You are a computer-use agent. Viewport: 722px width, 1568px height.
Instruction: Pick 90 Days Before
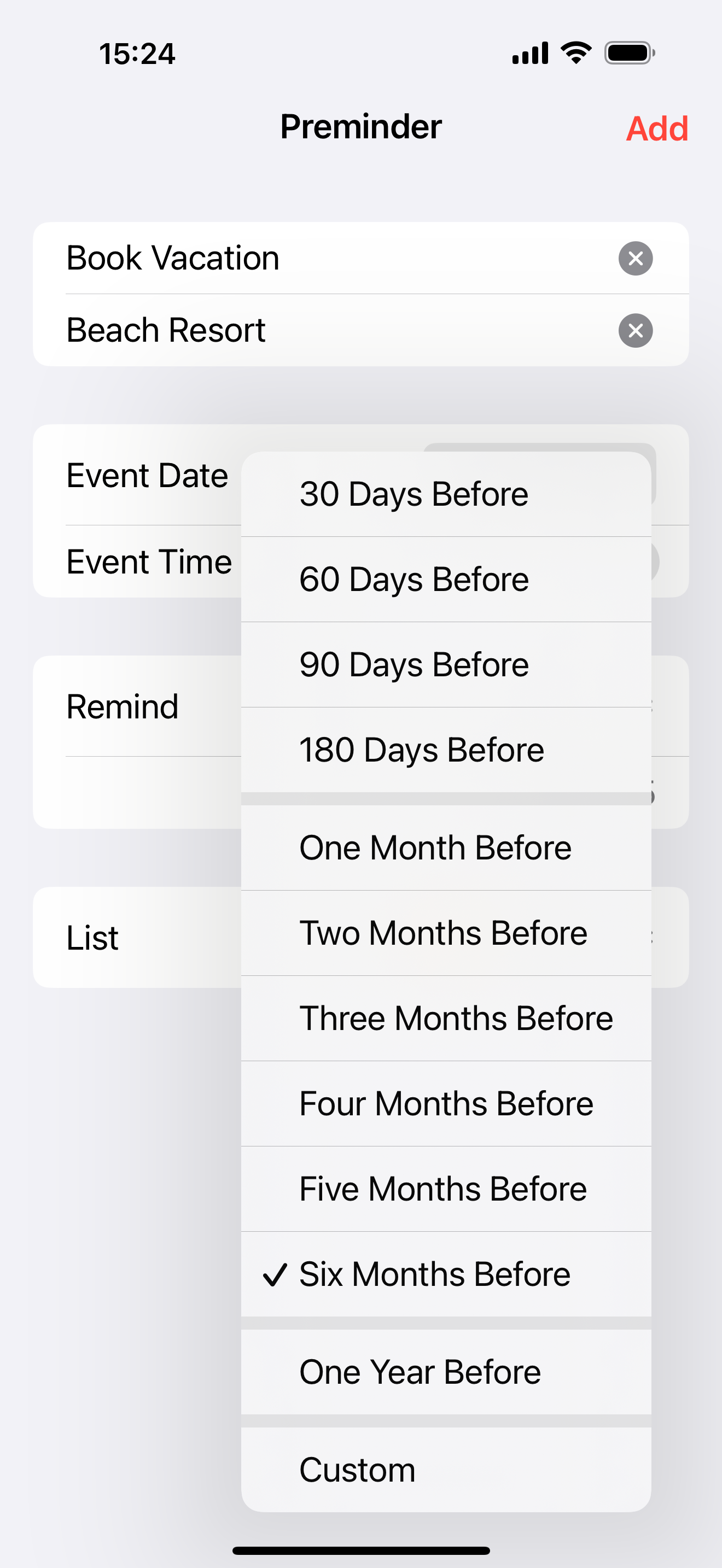click(x=446, y=665)
